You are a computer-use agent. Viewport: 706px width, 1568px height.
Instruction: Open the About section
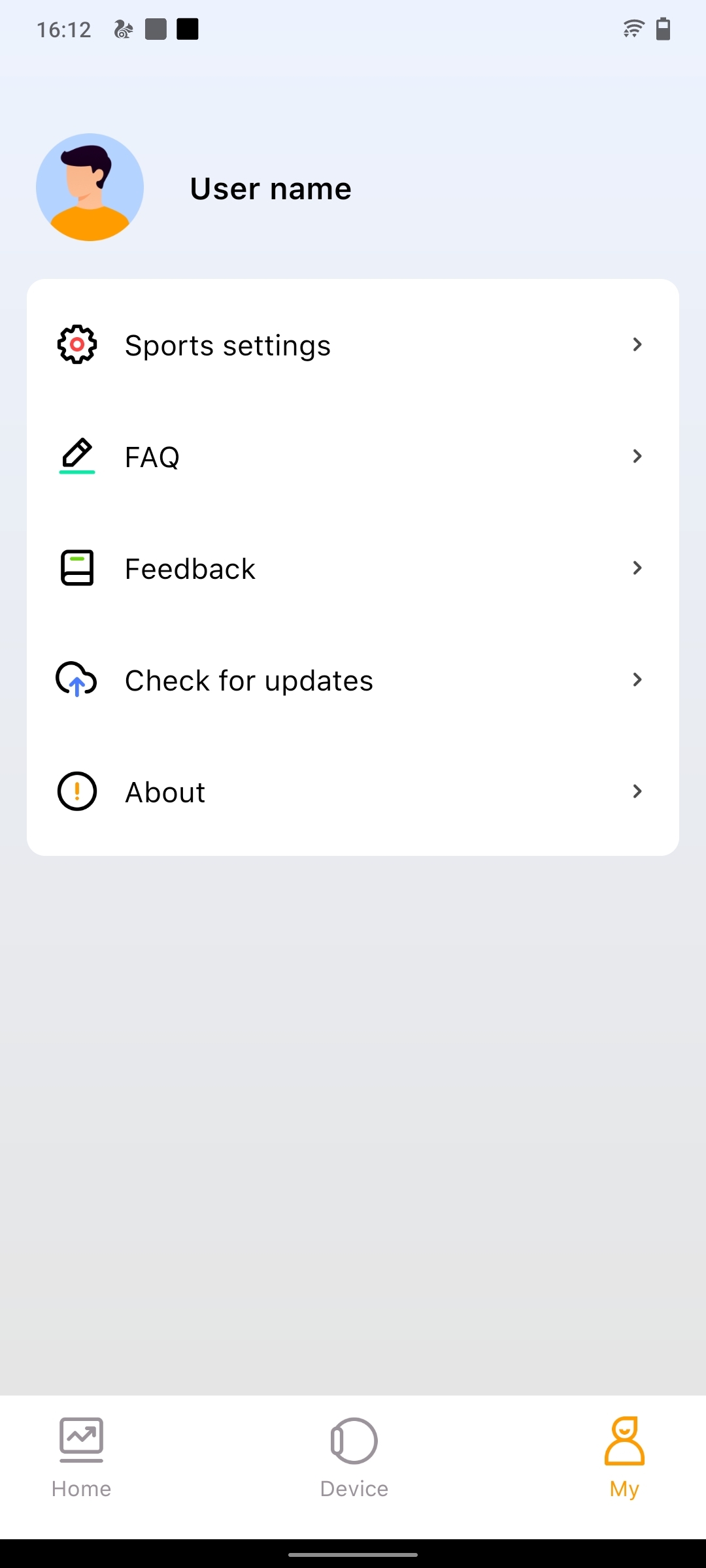coord(353,792)
